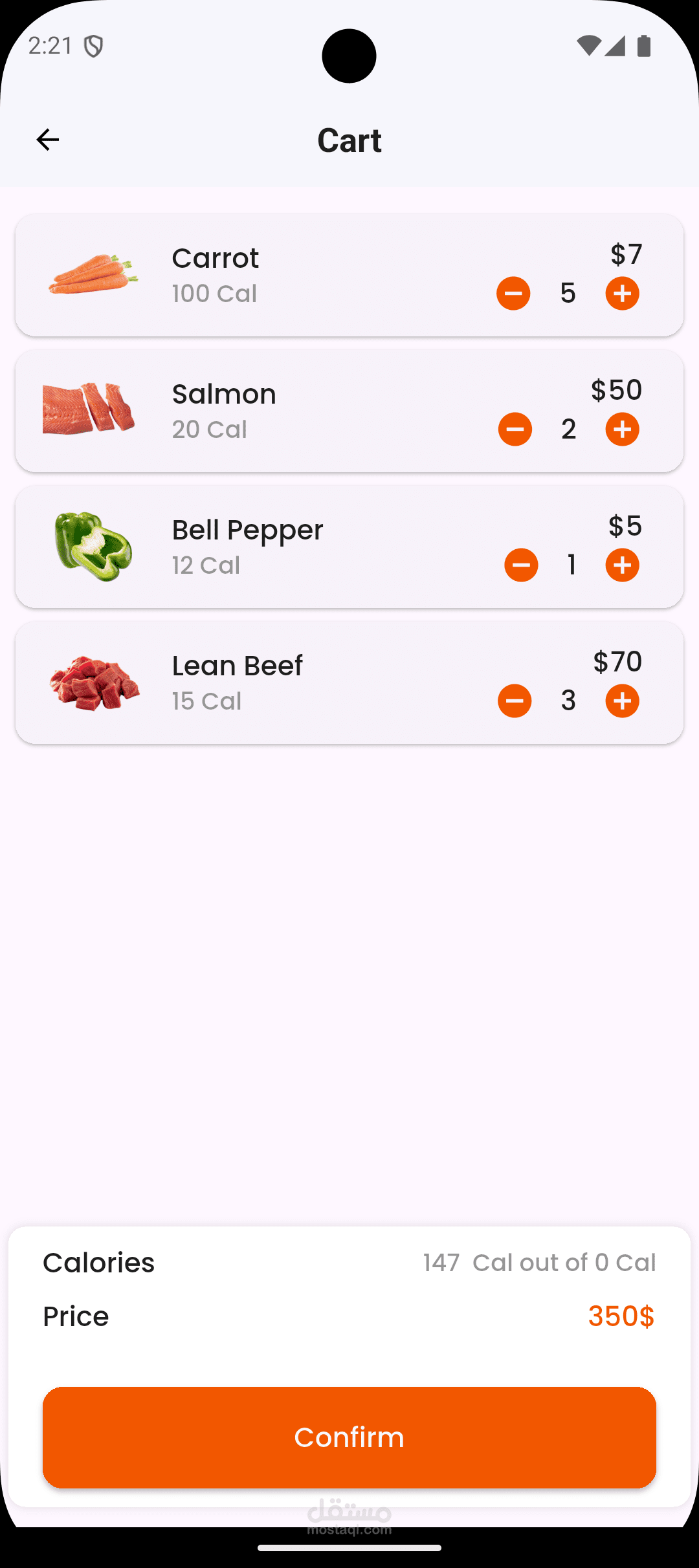Image resolution: width=699 pixels, height=1568 pixels.
Task: Add one more Salmon
Action: click(622, 430)
